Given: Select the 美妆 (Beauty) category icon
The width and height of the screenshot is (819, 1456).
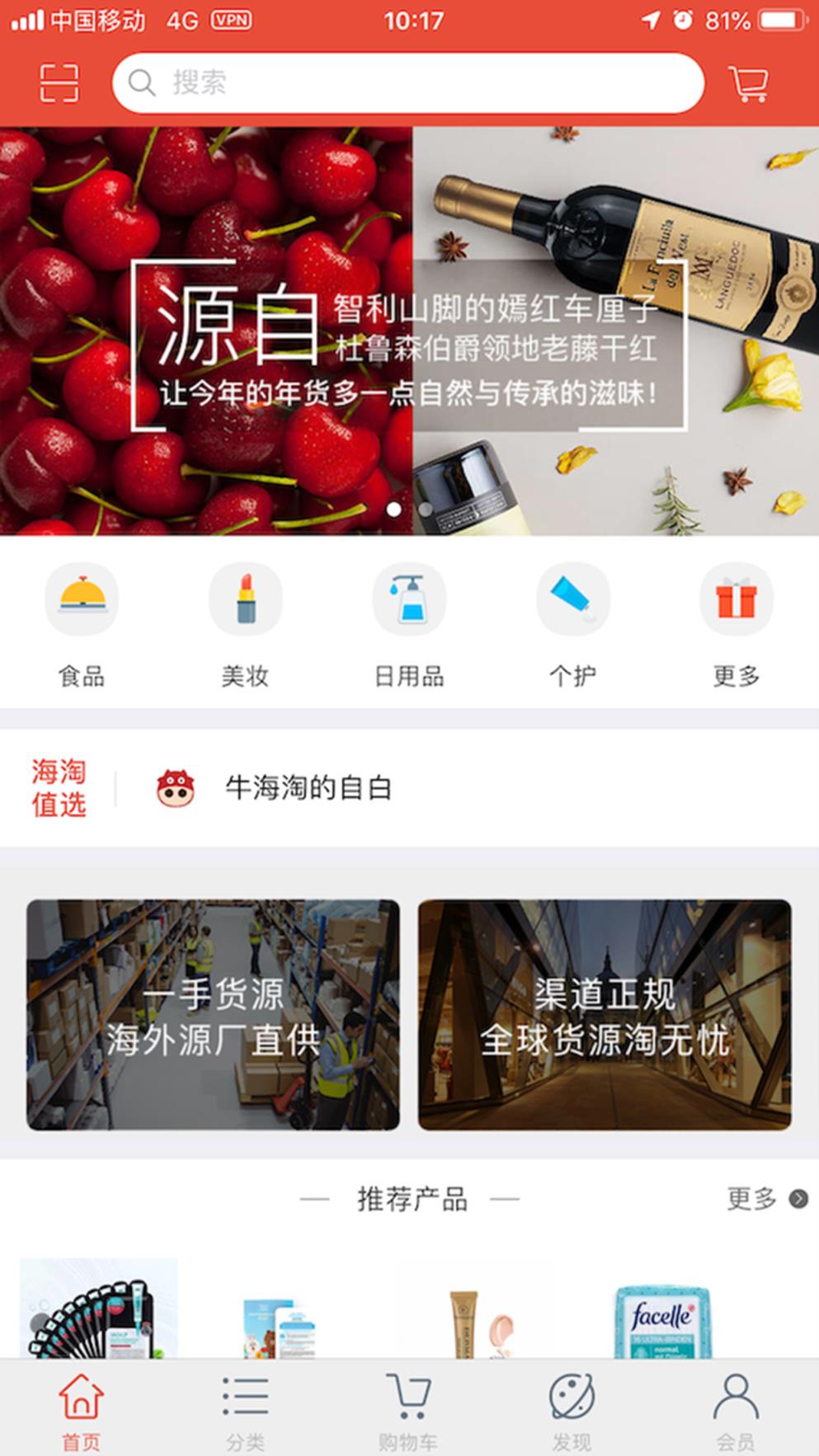Looking at the screenshot, I should click(246, 599).
